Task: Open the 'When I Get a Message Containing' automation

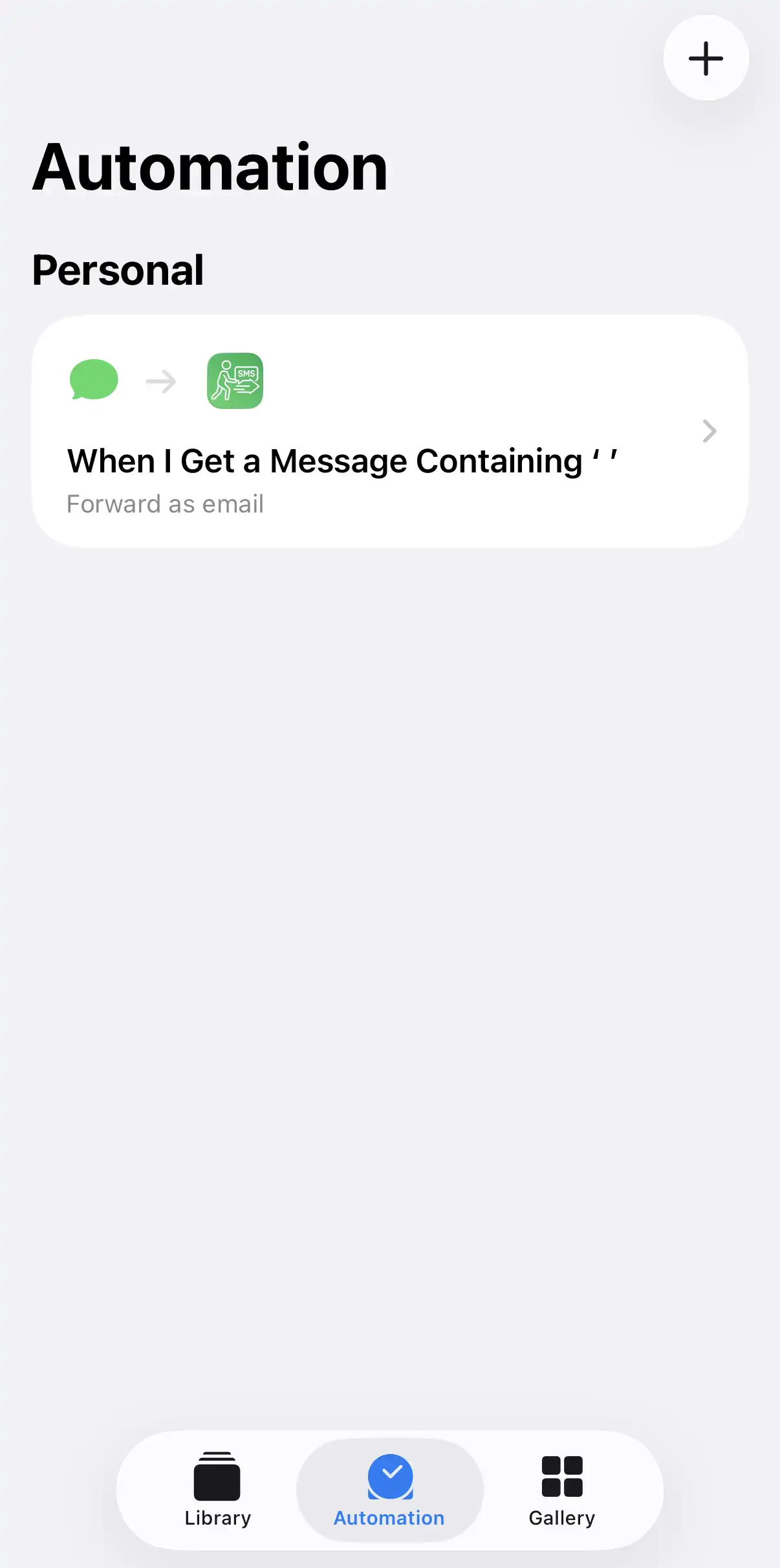Action: coord(389,432)
